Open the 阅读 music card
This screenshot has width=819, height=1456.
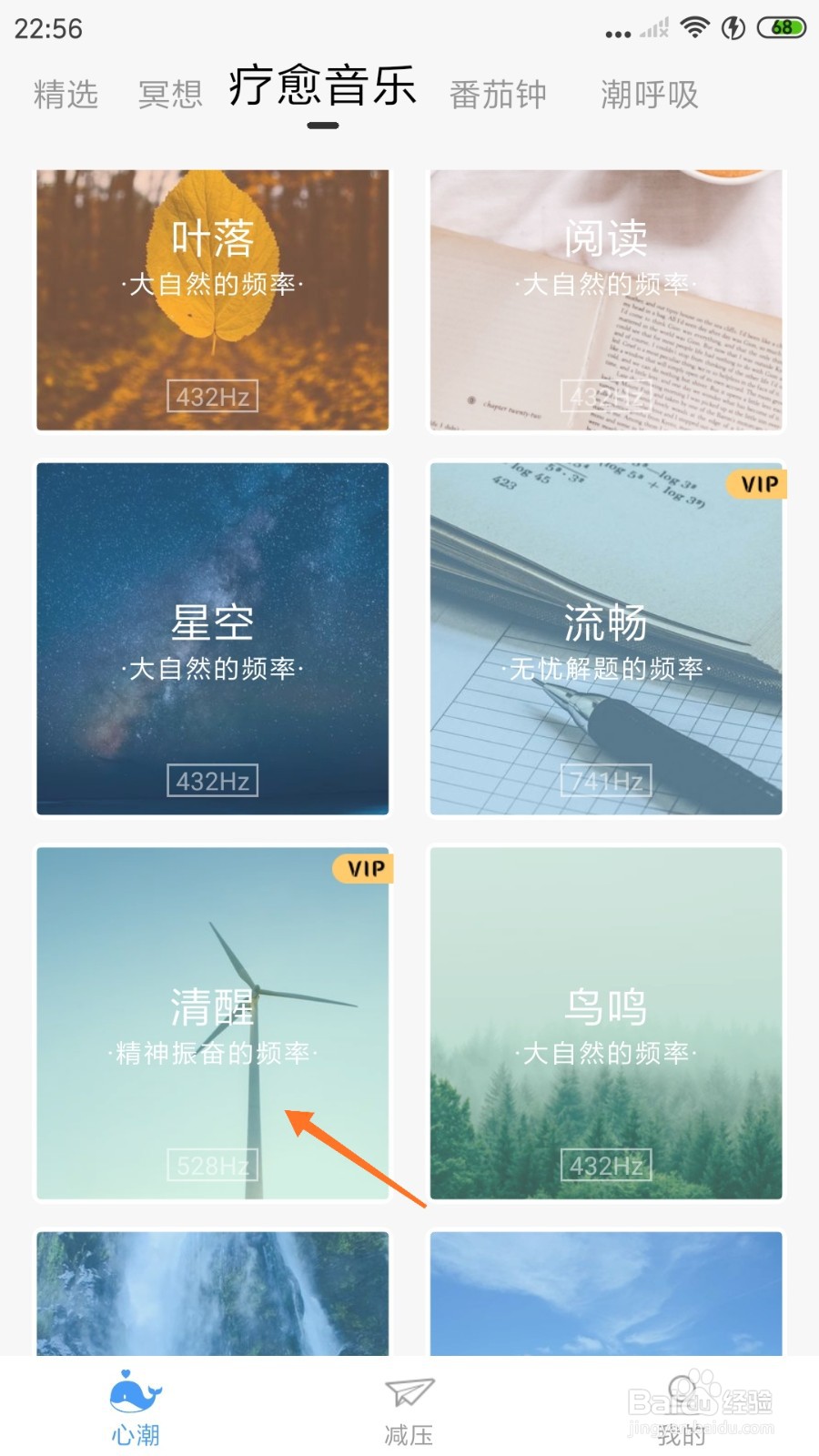tap(606, 299)
